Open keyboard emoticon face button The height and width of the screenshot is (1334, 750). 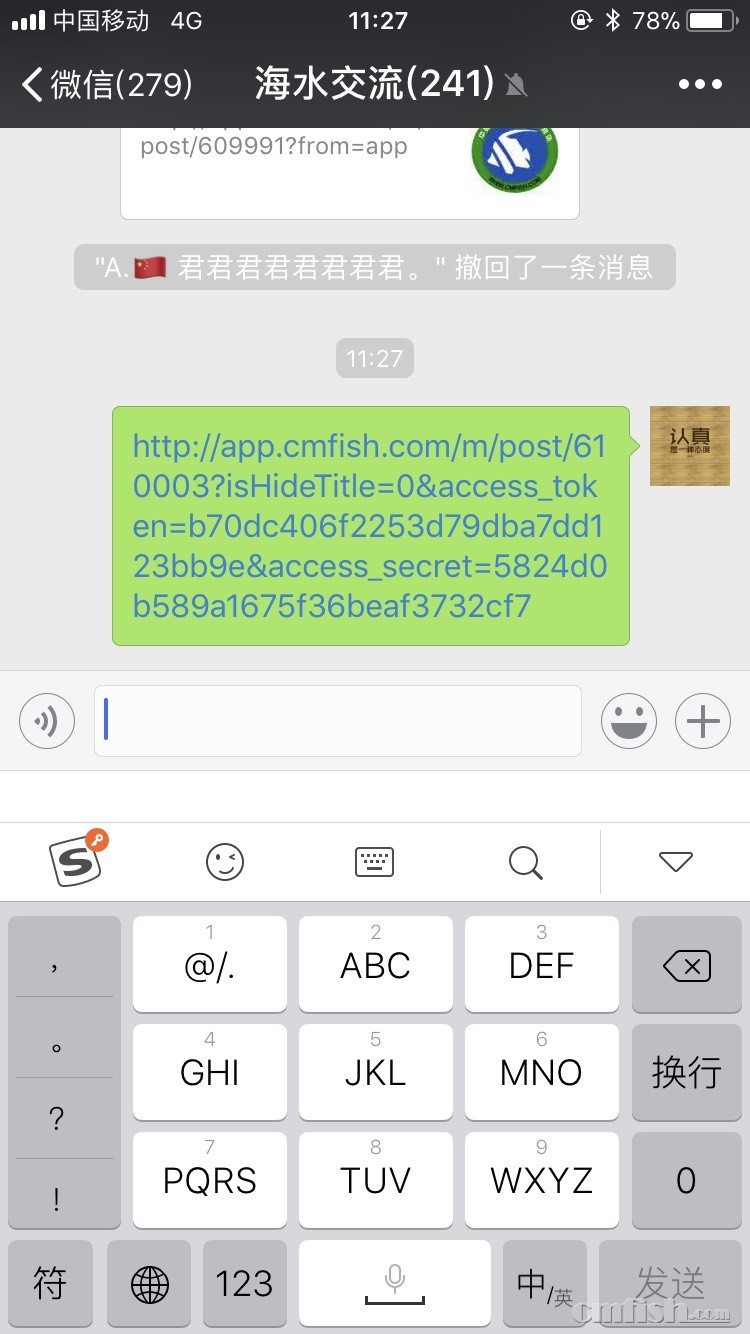click(x=225, y=861)
